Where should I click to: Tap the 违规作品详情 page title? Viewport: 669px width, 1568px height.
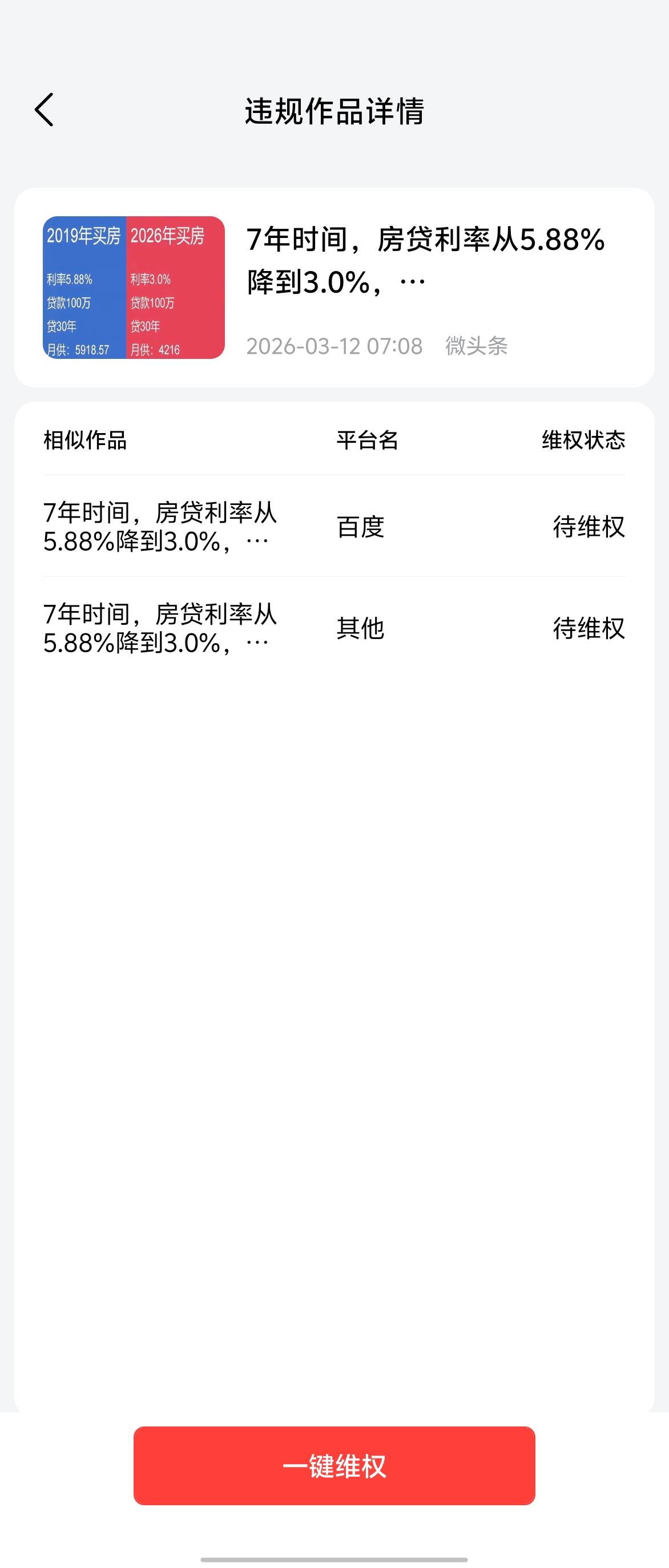334,110
